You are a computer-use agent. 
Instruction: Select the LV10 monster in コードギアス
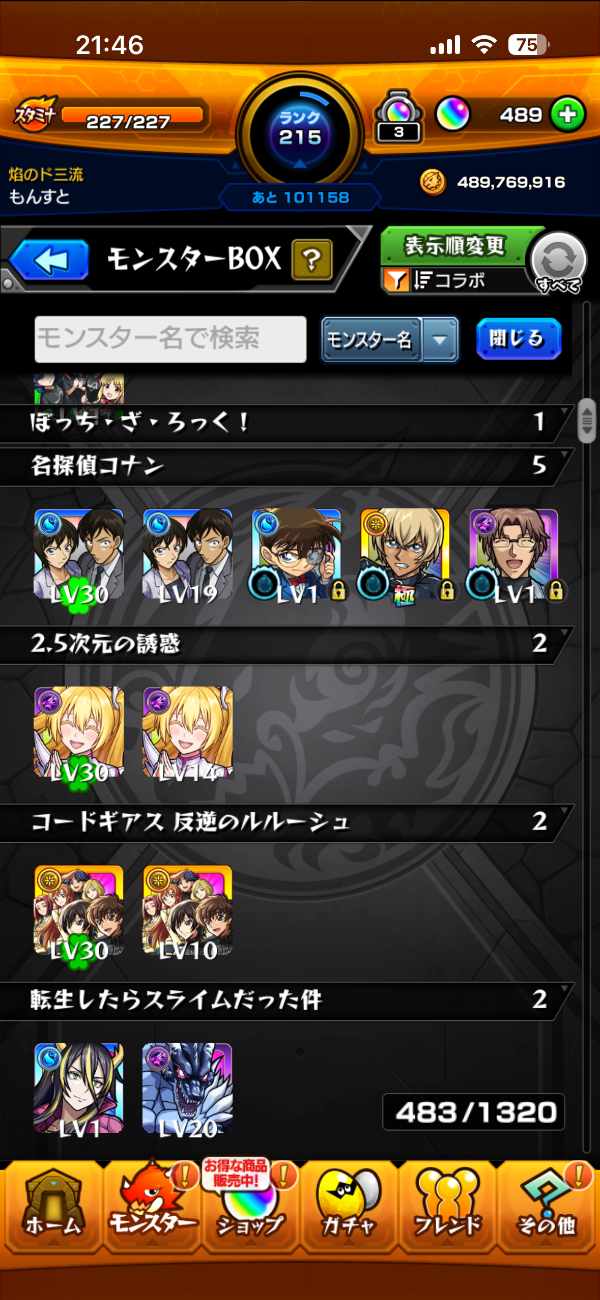(187, 910)
